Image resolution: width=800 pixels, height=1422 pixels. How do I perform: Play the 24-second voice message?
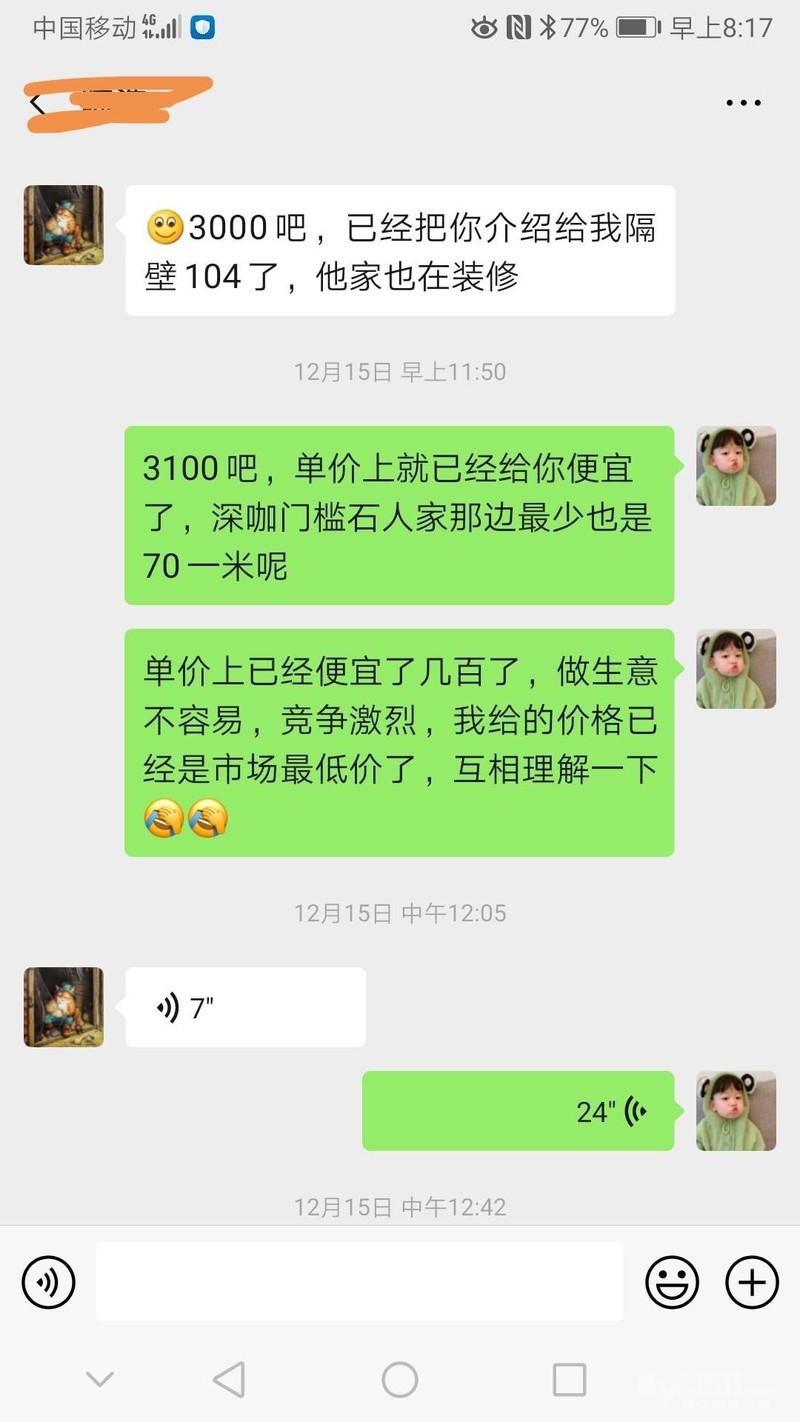tap(518, 1111)
